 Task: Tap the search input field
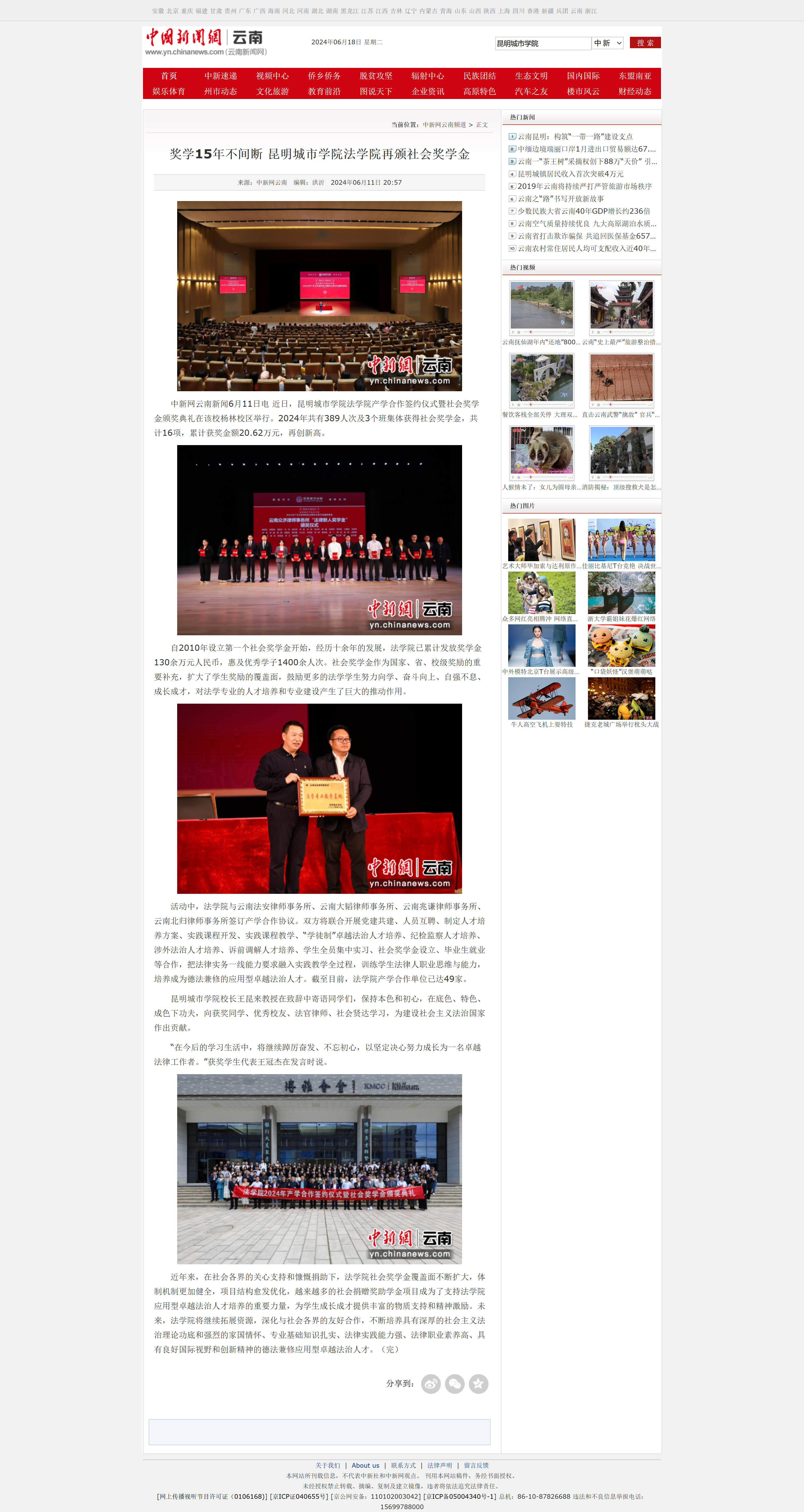(x=542, y=44)
